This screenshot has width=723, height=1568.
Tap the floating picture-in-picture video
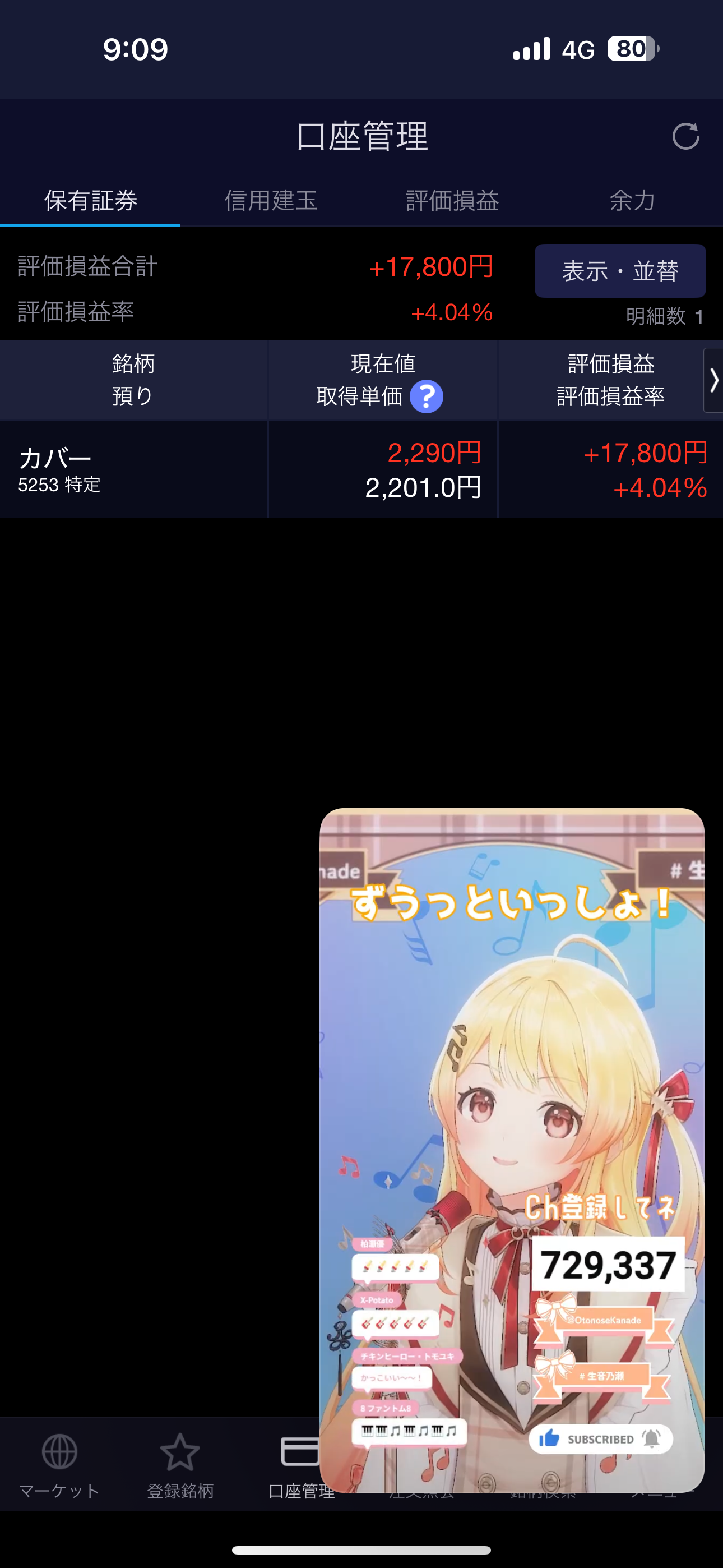point(512,1150)
